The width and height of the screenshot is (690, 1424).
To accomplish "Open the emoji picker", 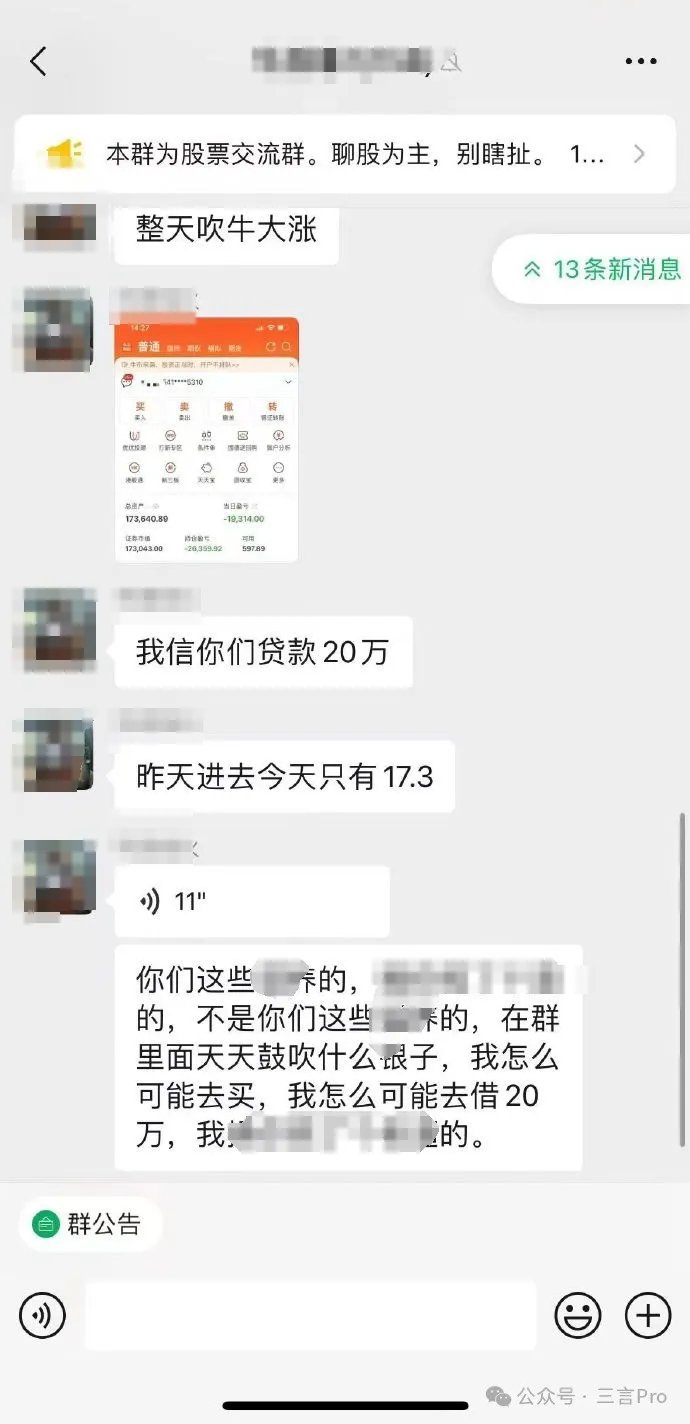I will [578, 1315].
